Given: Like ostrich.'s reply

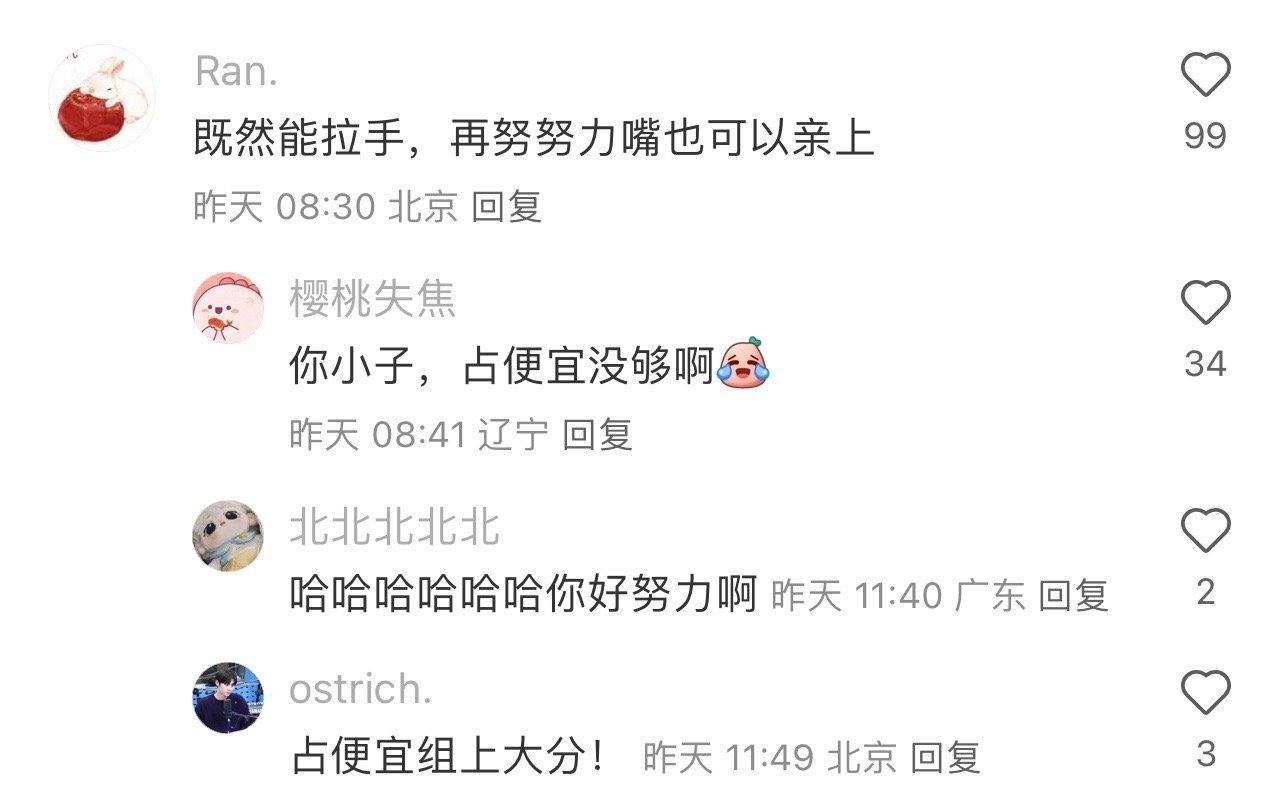Looking at the screenshot, I should (x=1205, y=693).
